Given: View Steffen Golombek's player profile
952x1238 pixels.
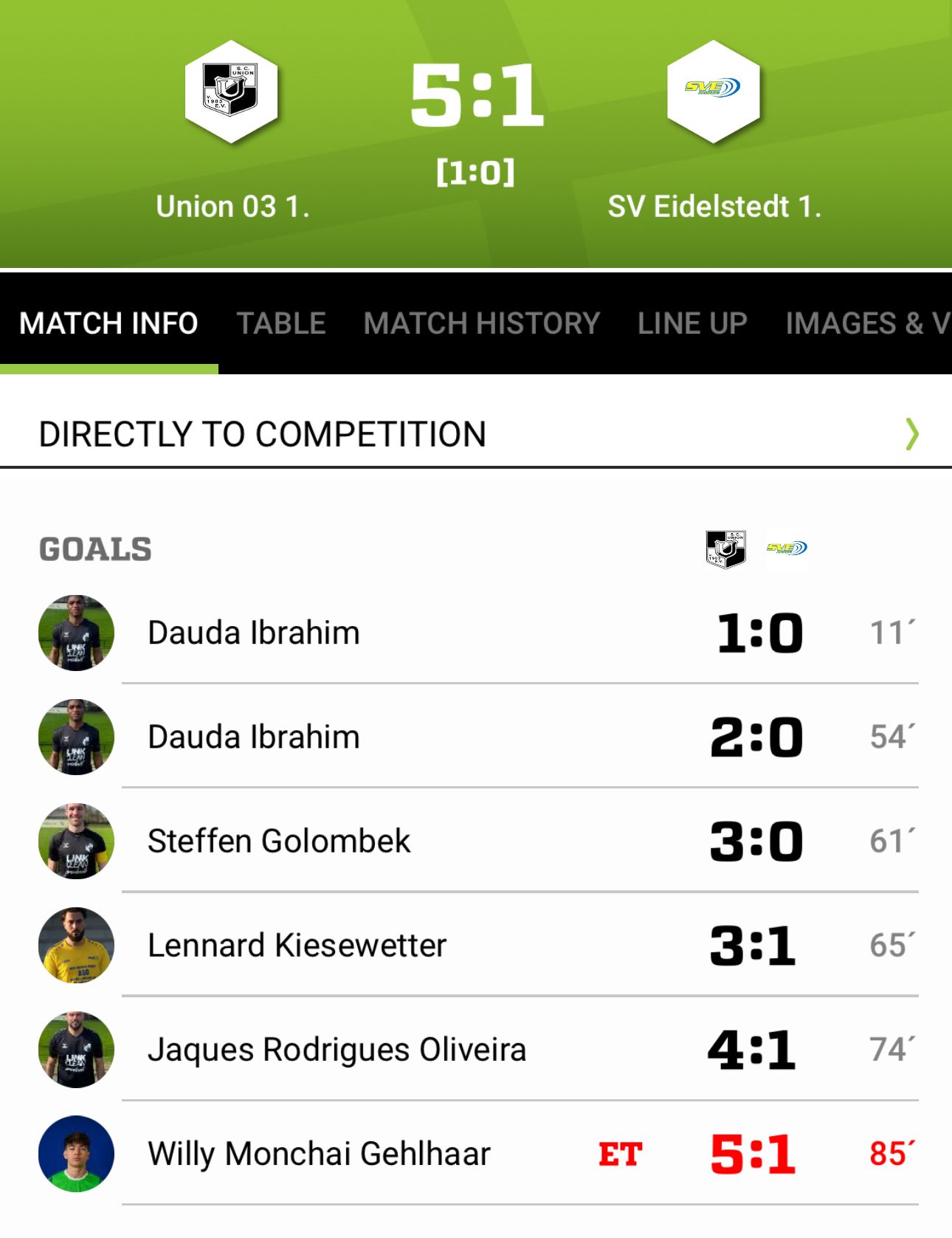Looking at the screenshot, I should pyautogui.click(x=278, y=842).
